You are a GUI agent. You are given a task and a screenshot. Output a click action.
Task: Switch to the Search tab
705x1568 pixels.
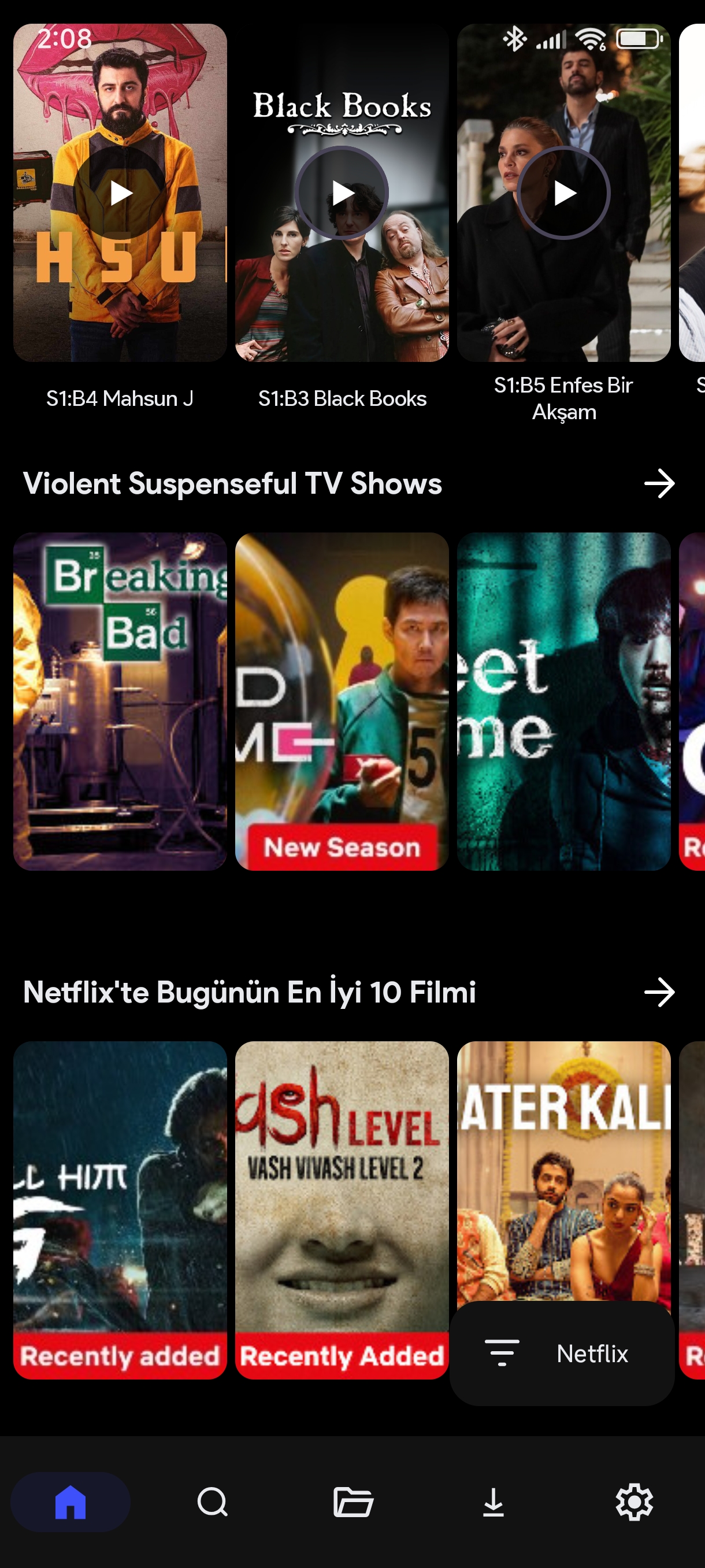(212, 1502)
